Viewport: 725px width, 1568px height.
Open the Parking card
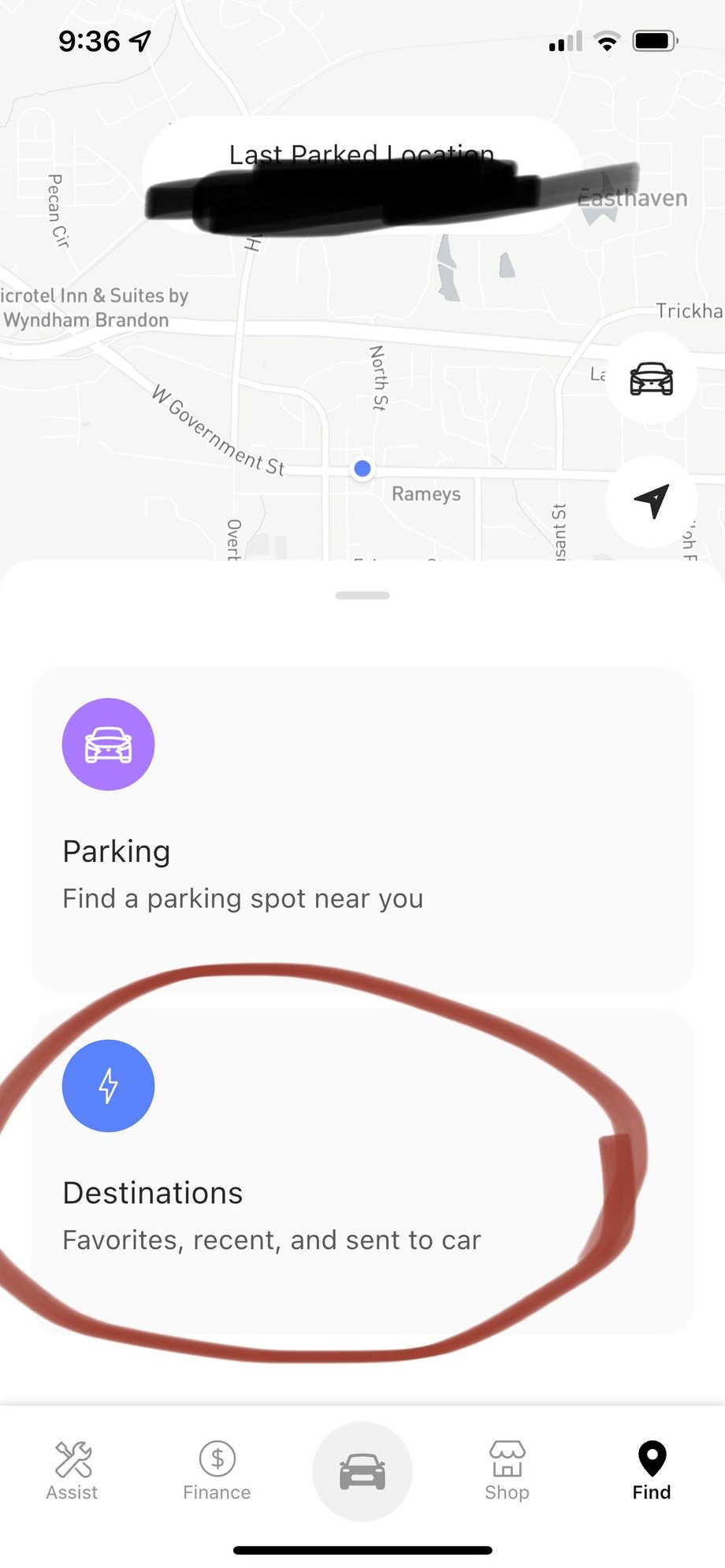[362, 829]
